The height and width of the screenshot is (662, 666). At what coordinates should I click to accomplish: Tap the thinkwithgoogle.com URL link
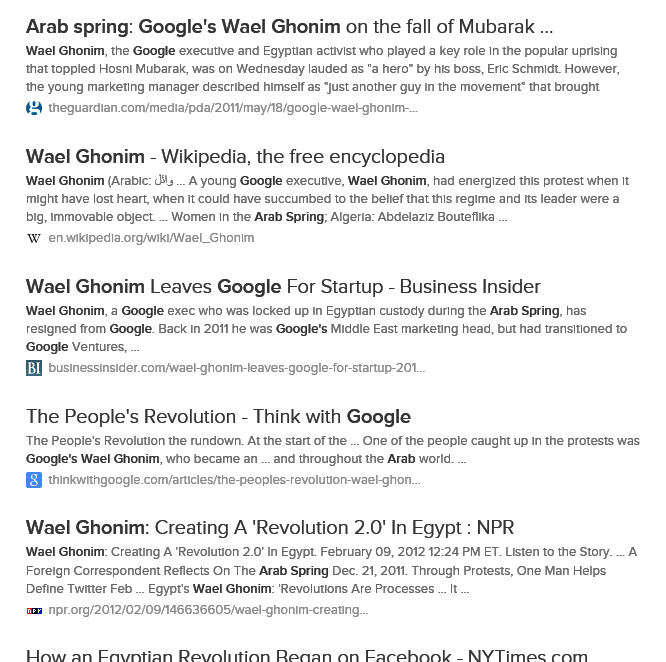(233, 480)
